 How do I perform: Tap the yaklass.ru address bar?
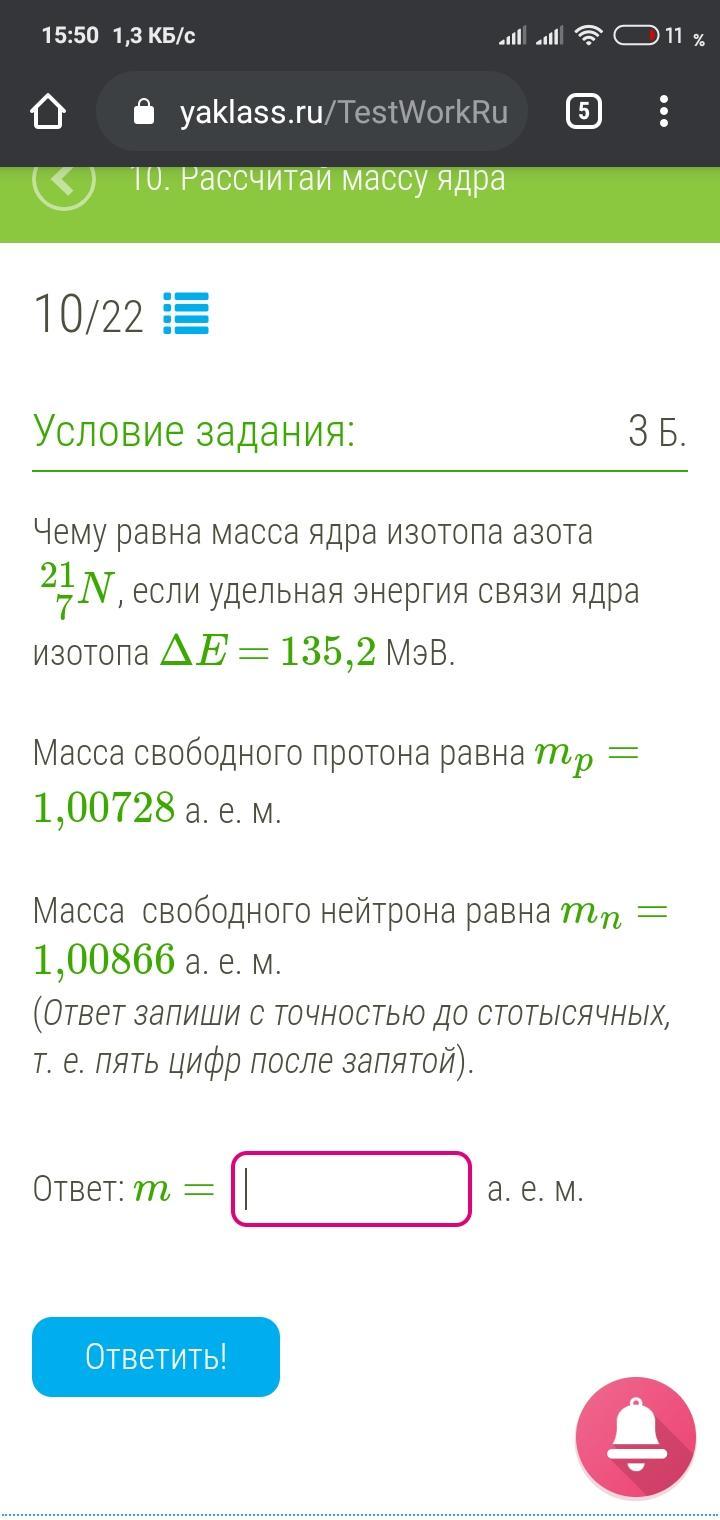[320, 111]
